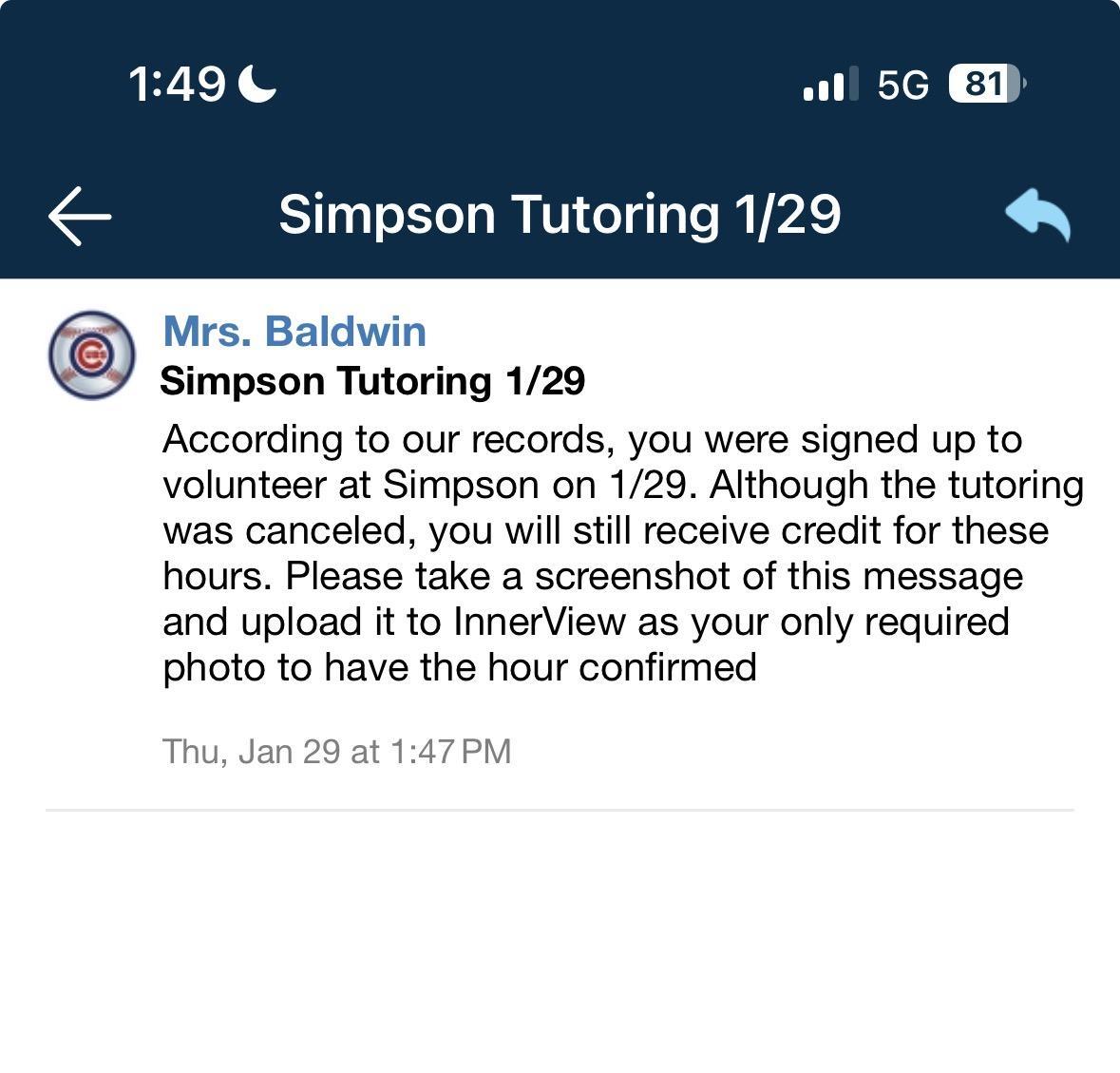This screenshot has width=1120, height=1073.
Task: Go back using the left arrow
Action: (80, 216)
